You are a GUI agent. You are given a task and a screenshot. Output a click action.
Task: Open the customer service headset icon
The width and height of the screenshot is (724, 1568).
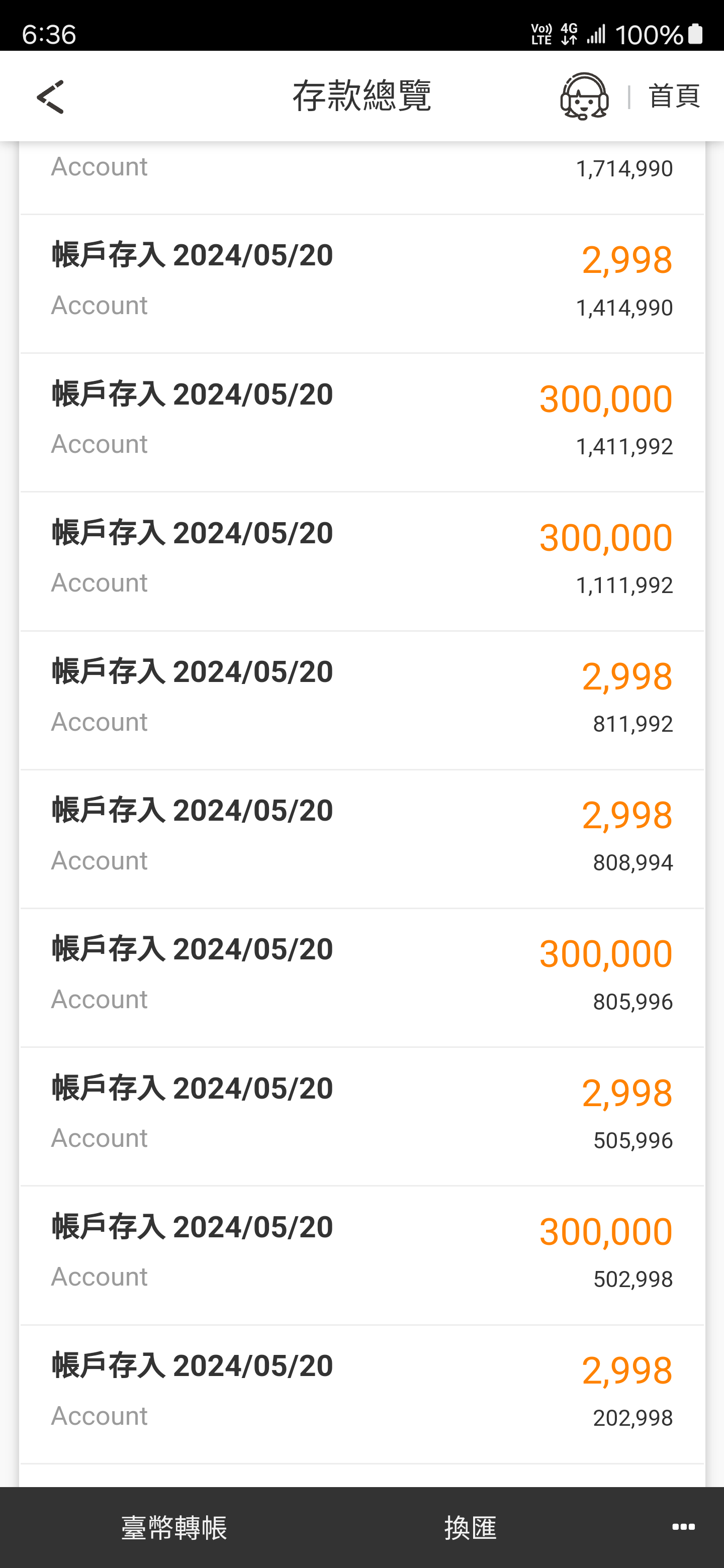pyautogui.click(x=584, y=96)
